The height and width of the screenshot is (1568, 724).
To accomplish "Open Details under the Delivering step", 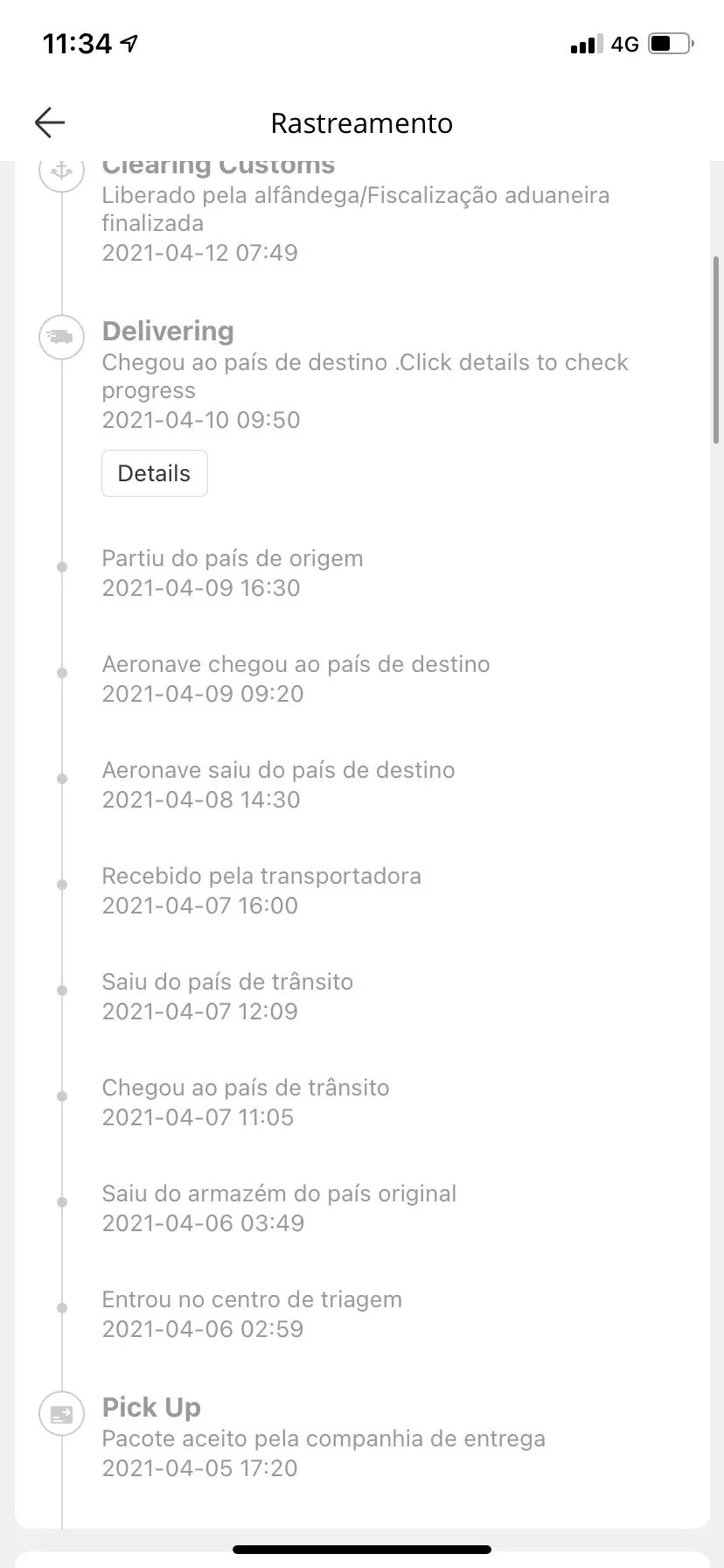I will tap(154, 473).
